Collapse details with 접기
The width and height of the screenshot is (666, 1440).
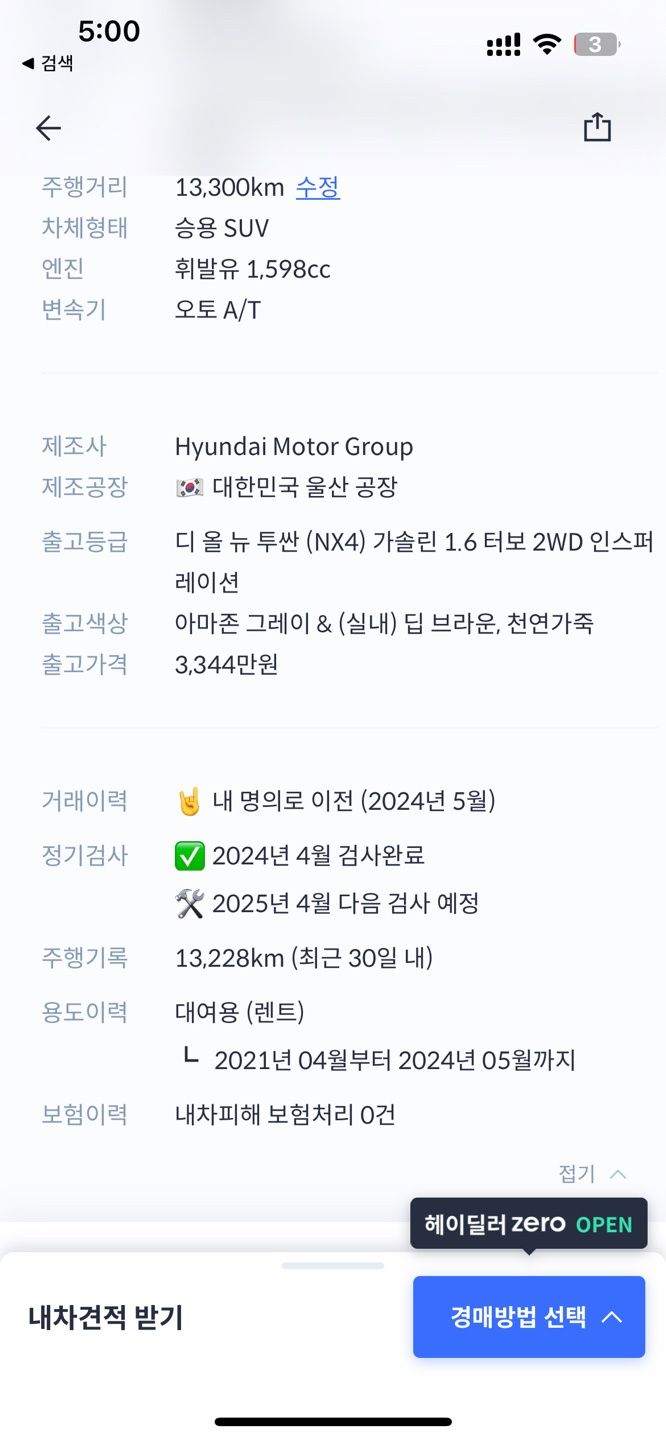click(592, 1174)
